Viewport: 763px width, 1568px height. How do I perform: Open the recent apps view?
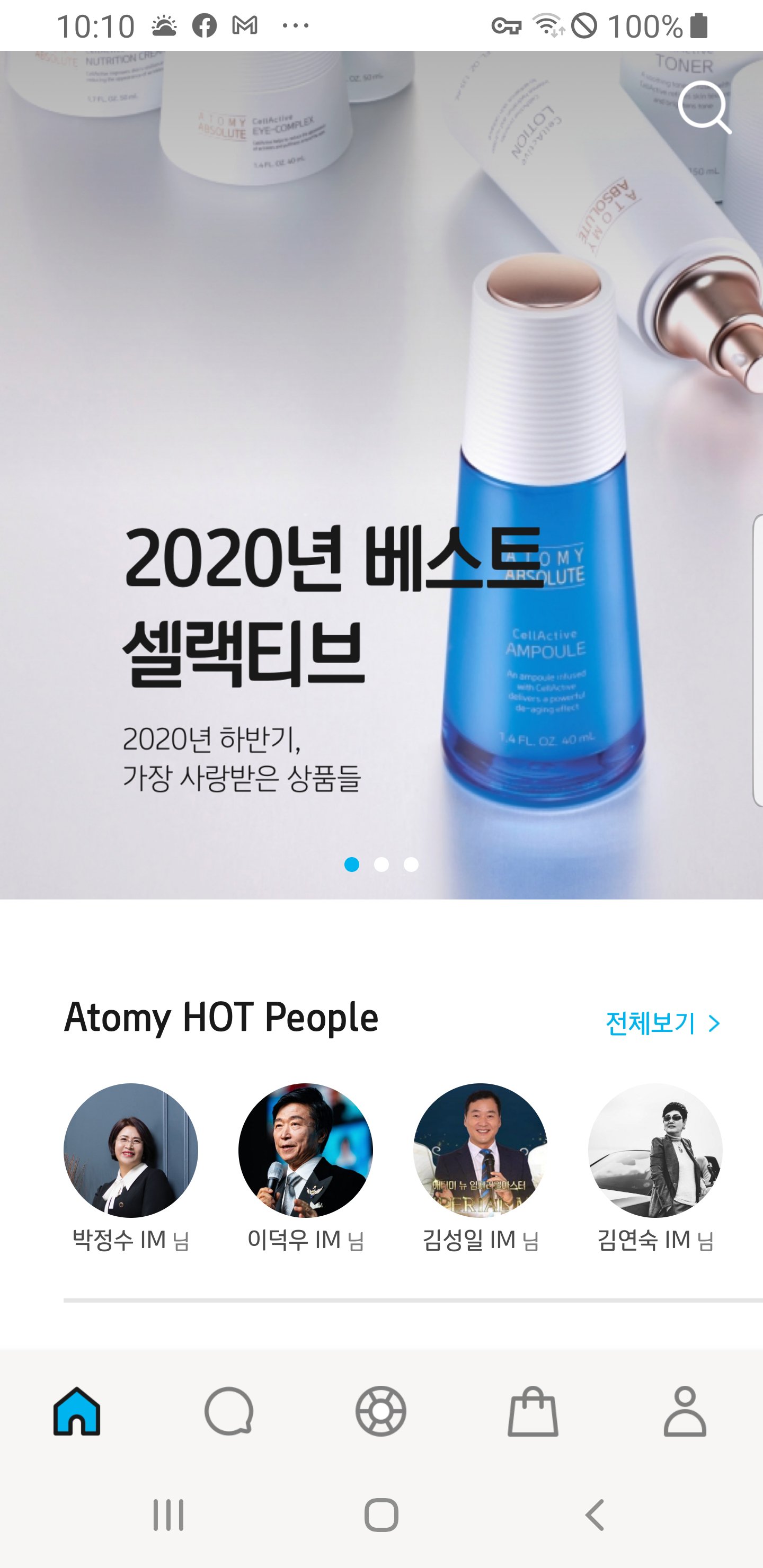(x=168, y=1515)
